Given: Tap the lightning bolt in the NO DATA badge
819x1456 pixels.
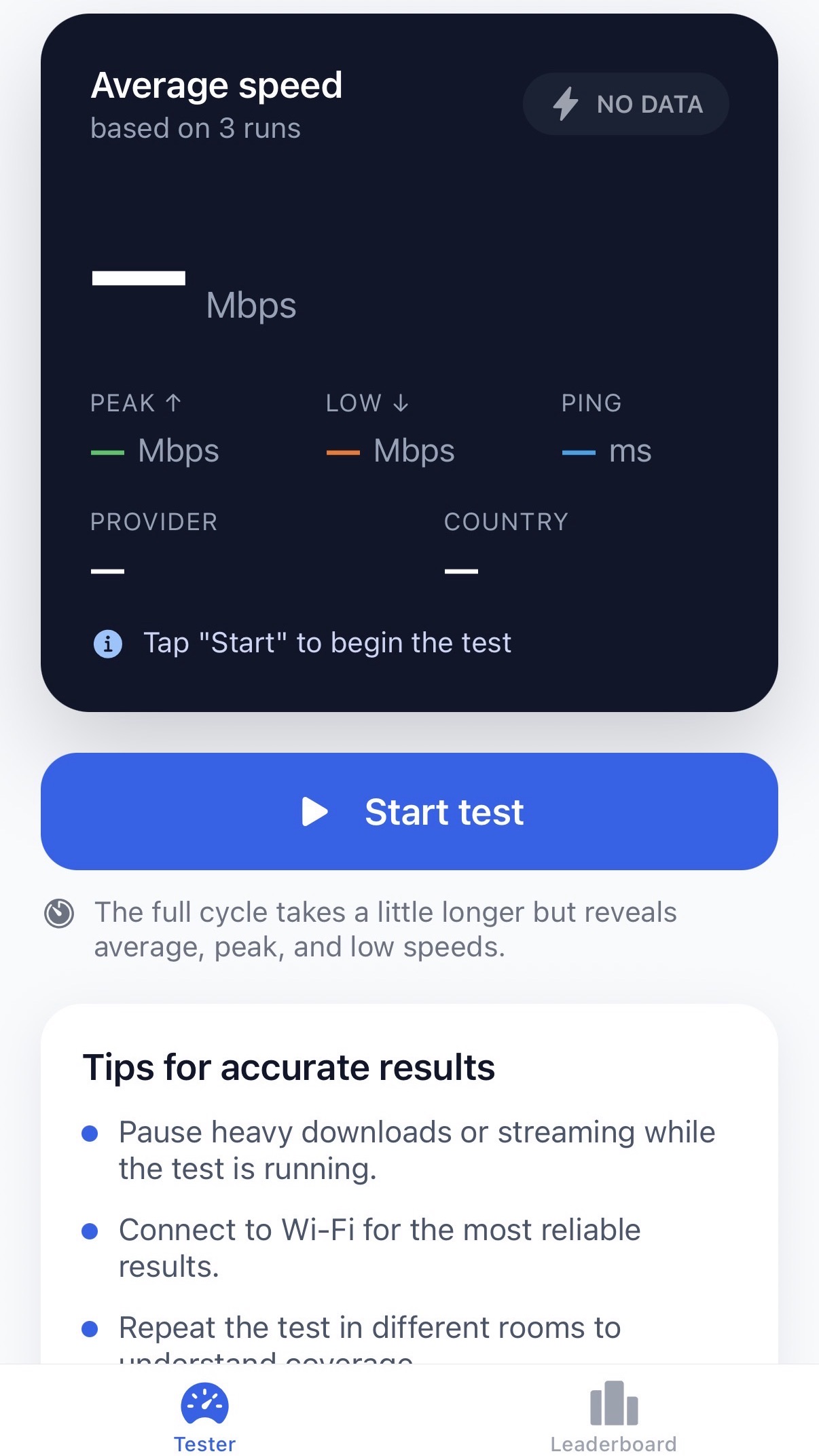Looking at the screenshot, I should coord(566,104).
